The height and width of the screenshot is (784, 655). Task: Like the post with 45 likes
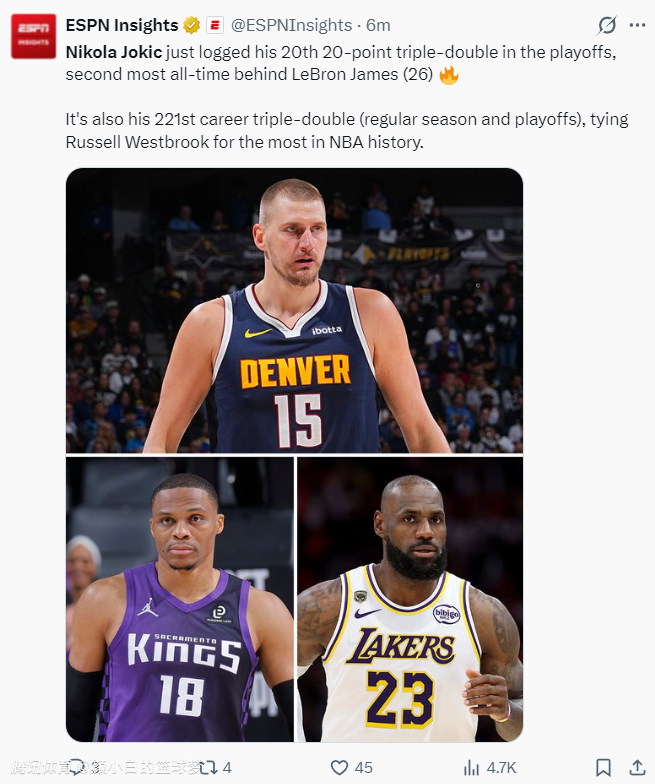340,767
